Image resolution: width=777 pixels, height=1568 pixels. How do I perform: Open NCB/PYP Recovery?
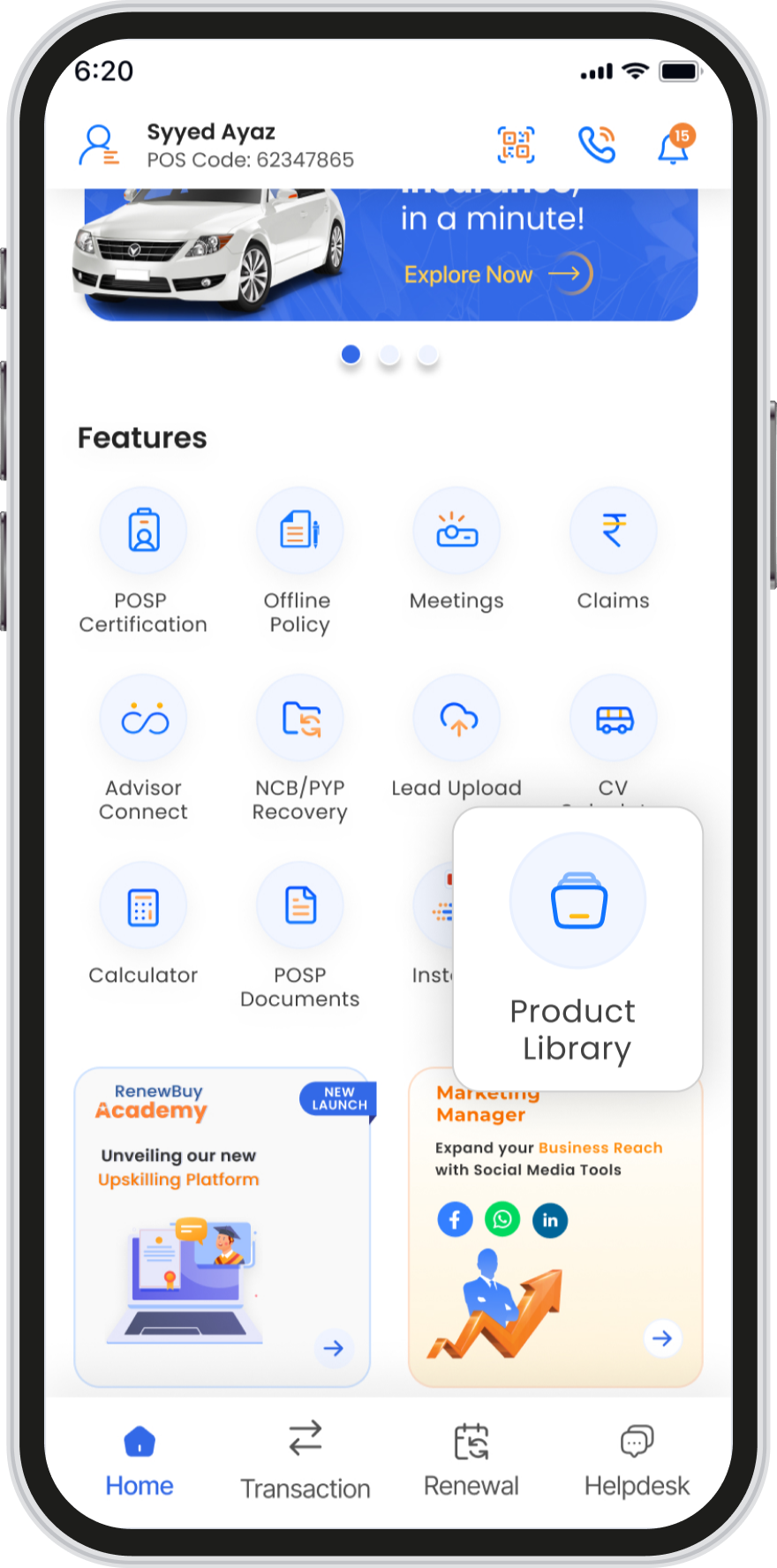[299, 720]
